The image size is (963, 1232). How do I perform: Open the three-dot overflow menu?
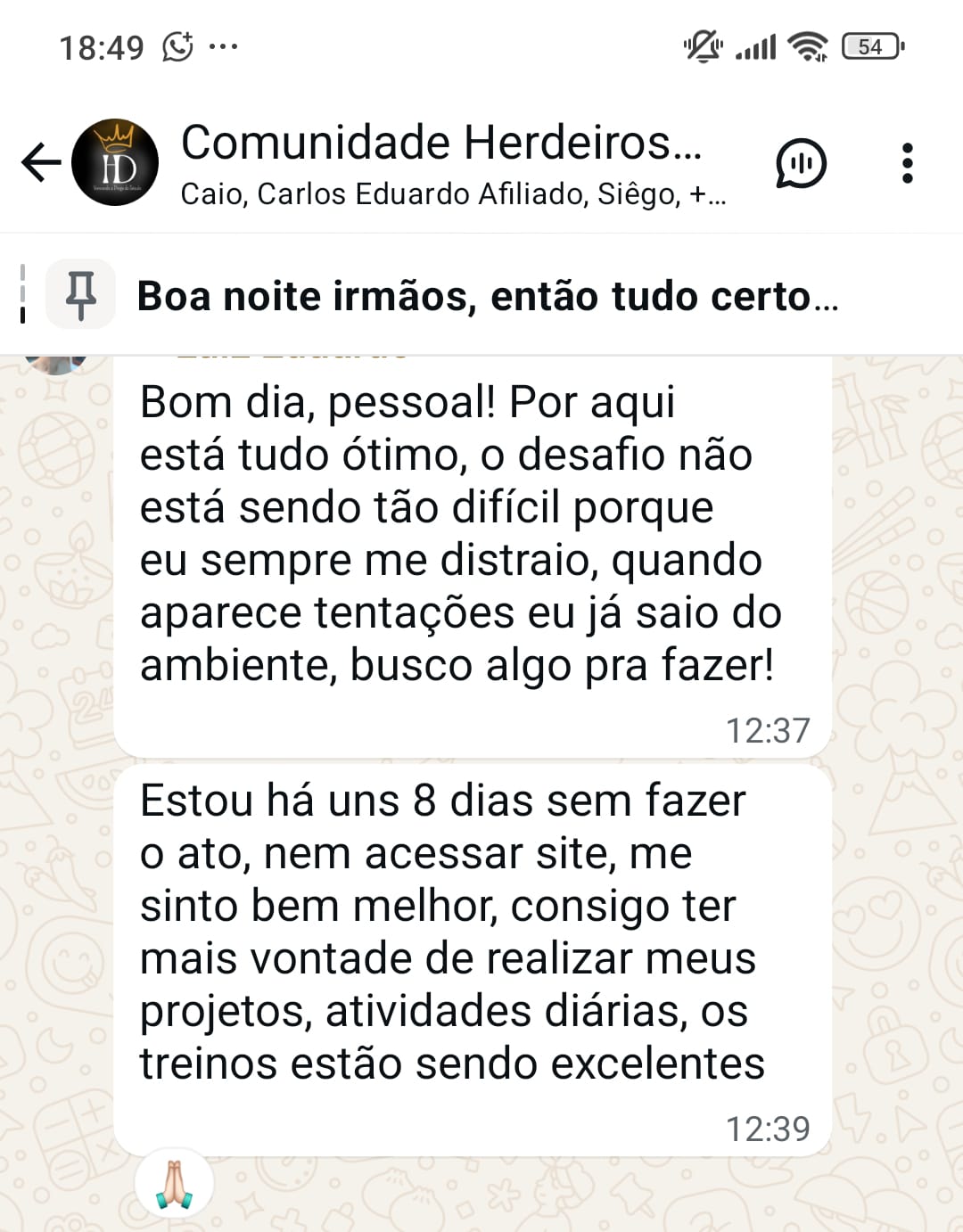909,163
